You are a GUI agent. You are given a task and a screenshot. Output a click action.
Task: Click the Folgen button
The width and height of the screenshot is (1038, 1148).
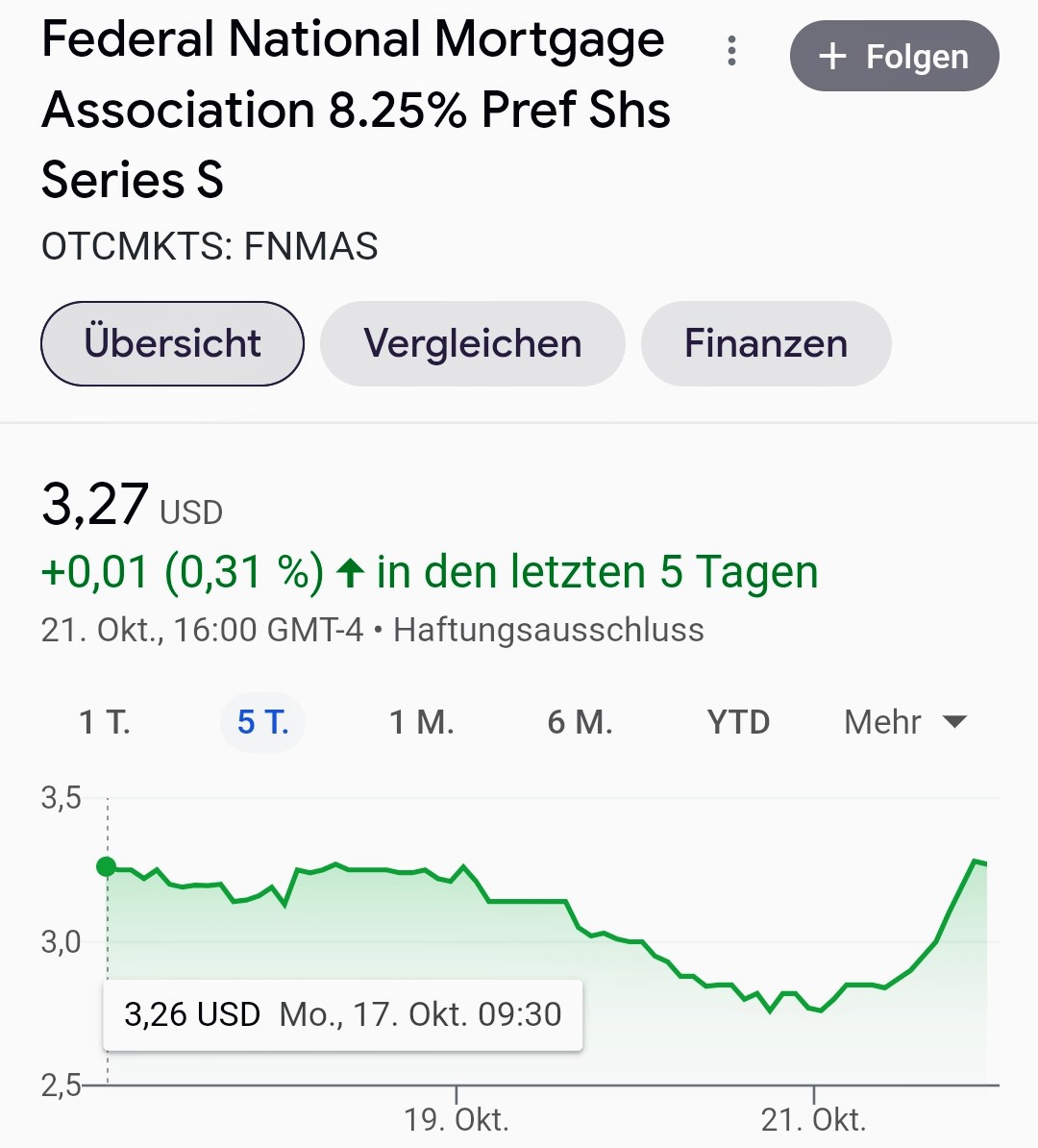(x=893, y=57)
